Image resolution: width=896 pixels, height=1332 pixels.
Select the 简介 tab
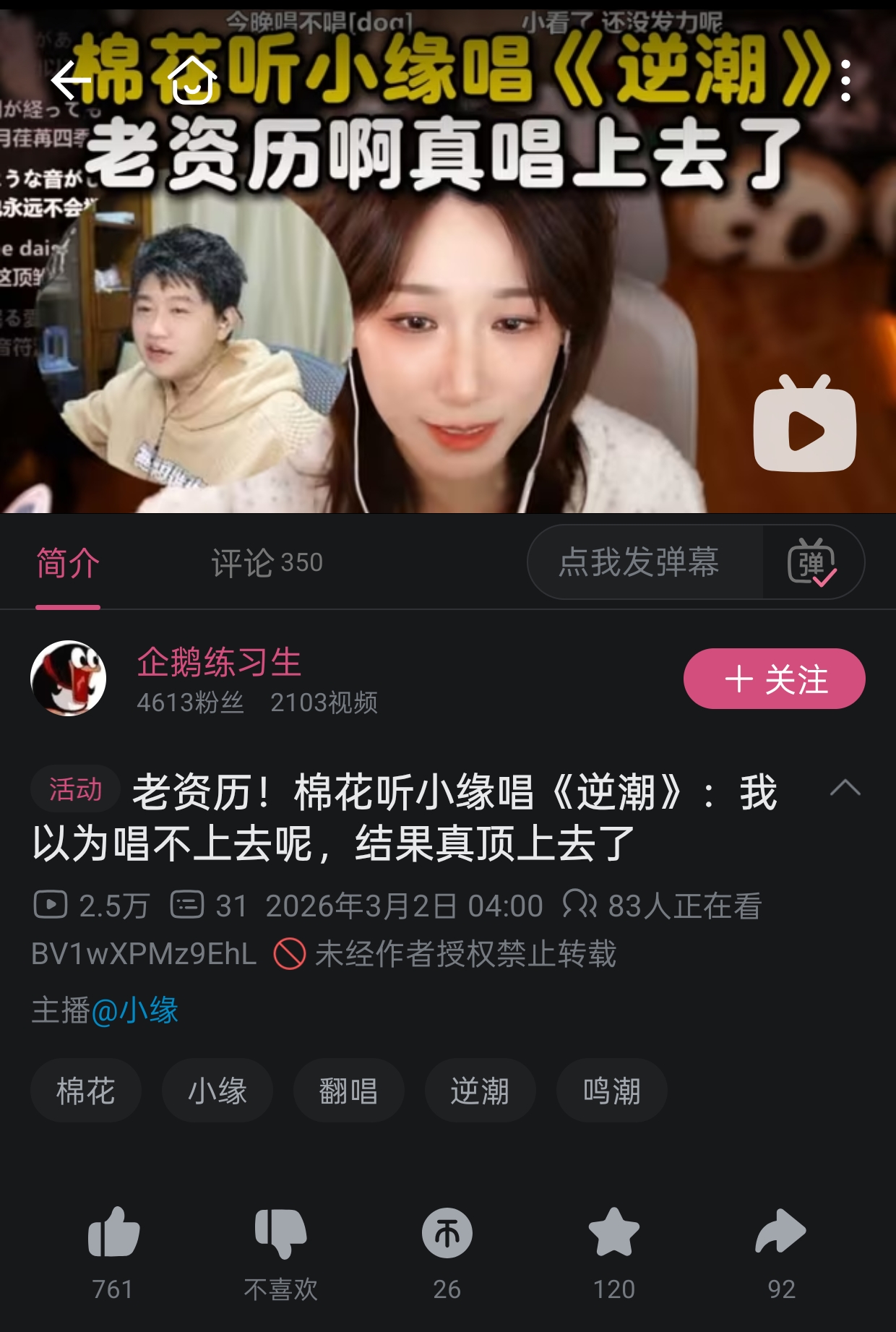tap(68, 562)
